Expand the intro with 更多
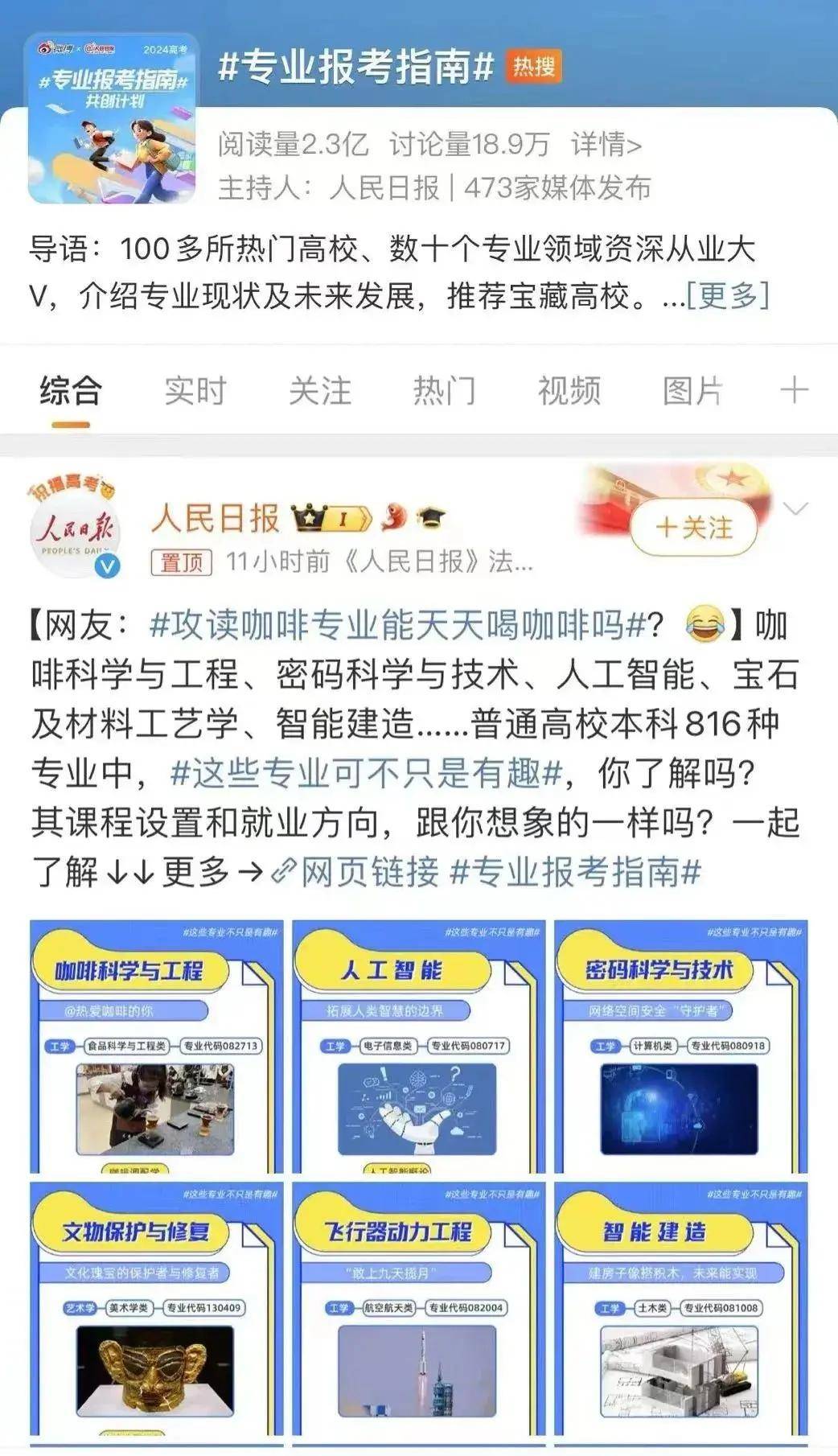This screenshot has width=838, height=1456. coord(728,295)
